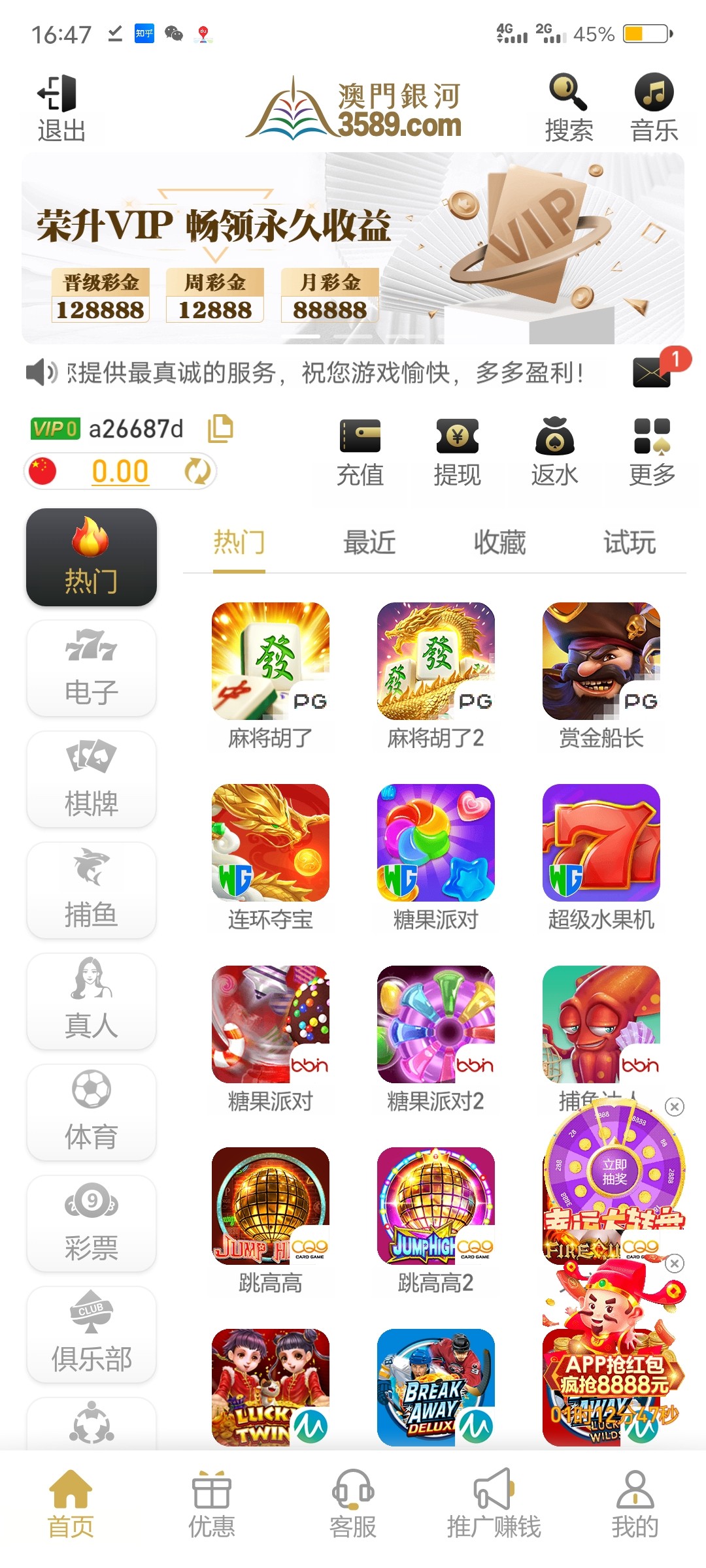706x1568 pixels.
Task: Select the 捕鱼 category
Action: click(91, 890)
